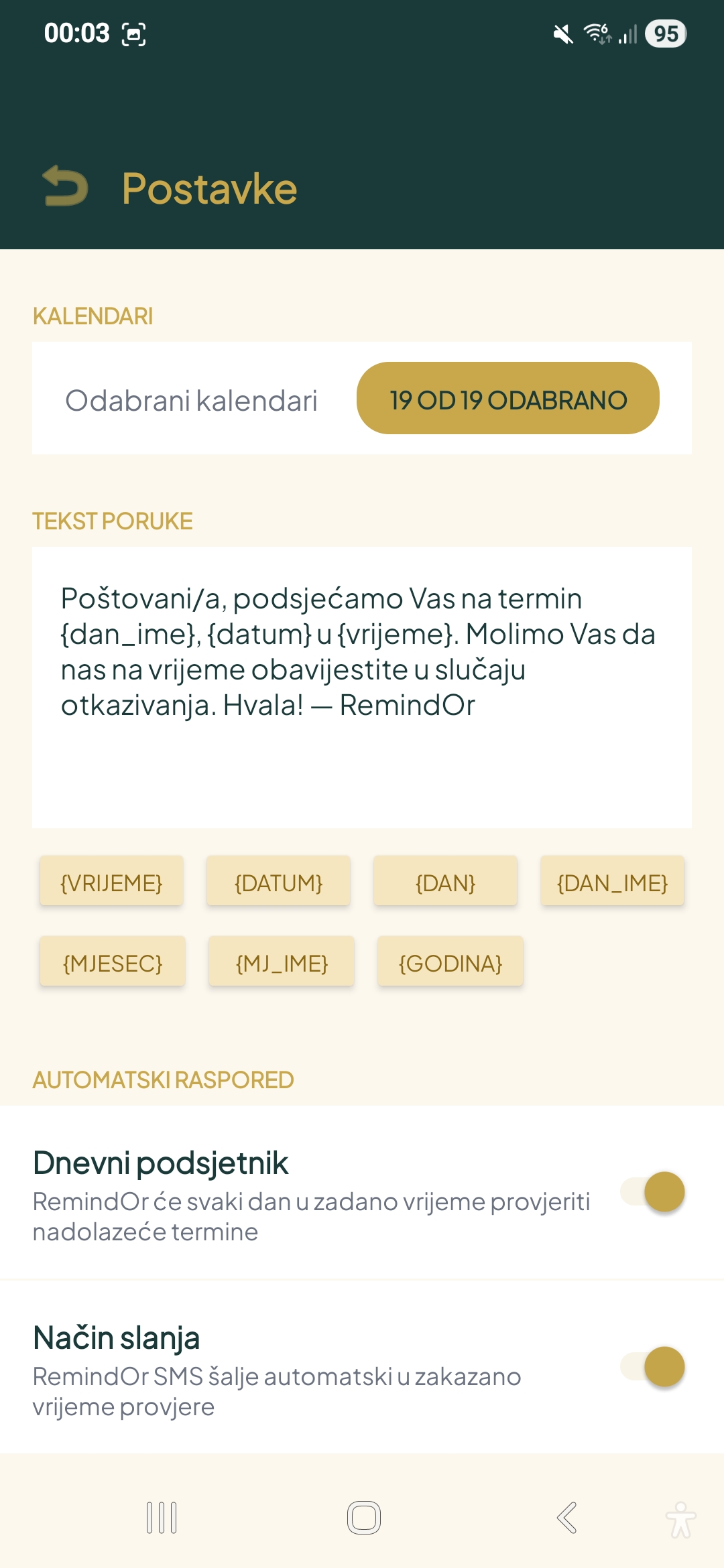Tap the battery level indicator
The image size is (724, 1568).
(x=666, y=34)
